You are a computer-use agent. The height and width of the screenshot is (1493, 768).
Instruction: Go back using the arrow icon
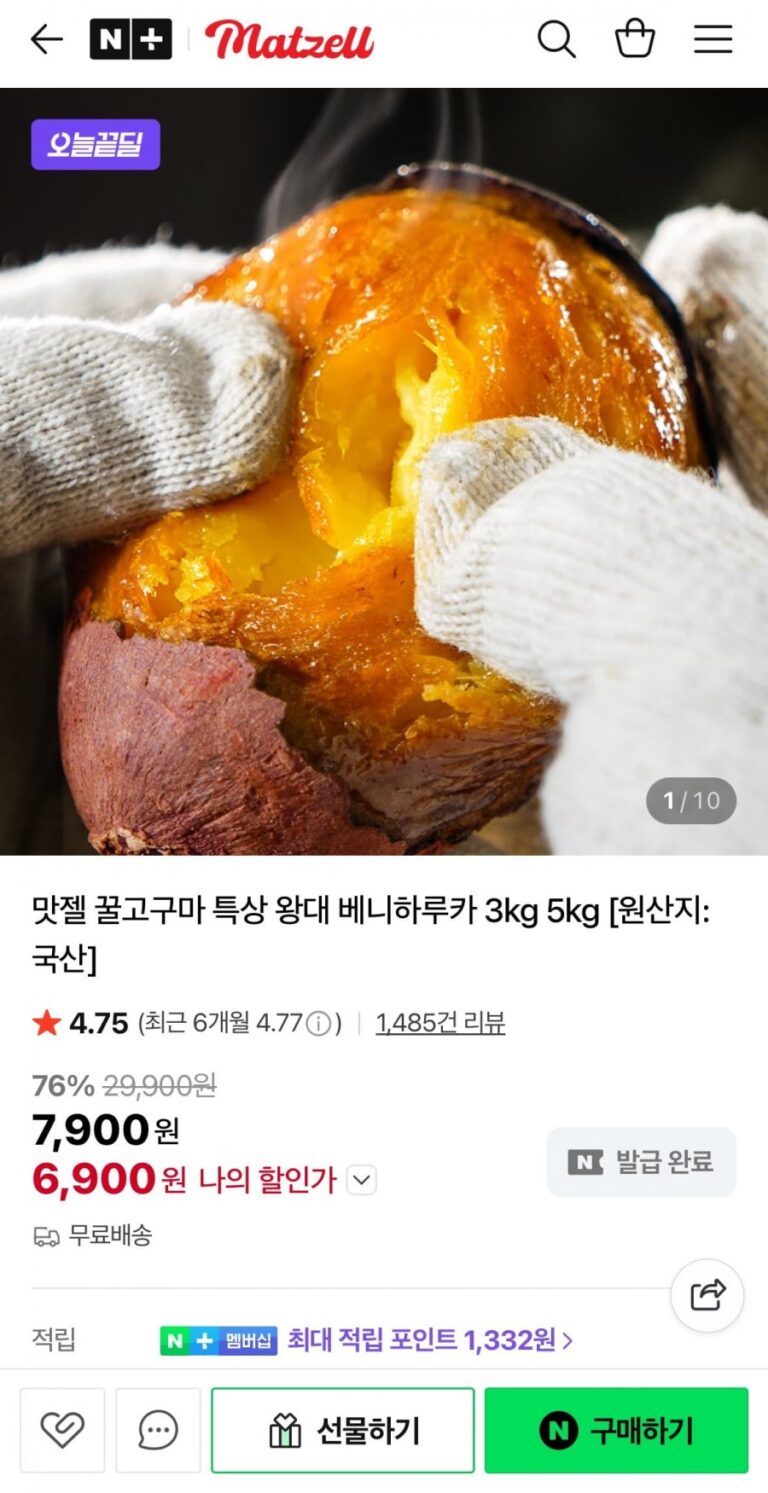point(46,40)
